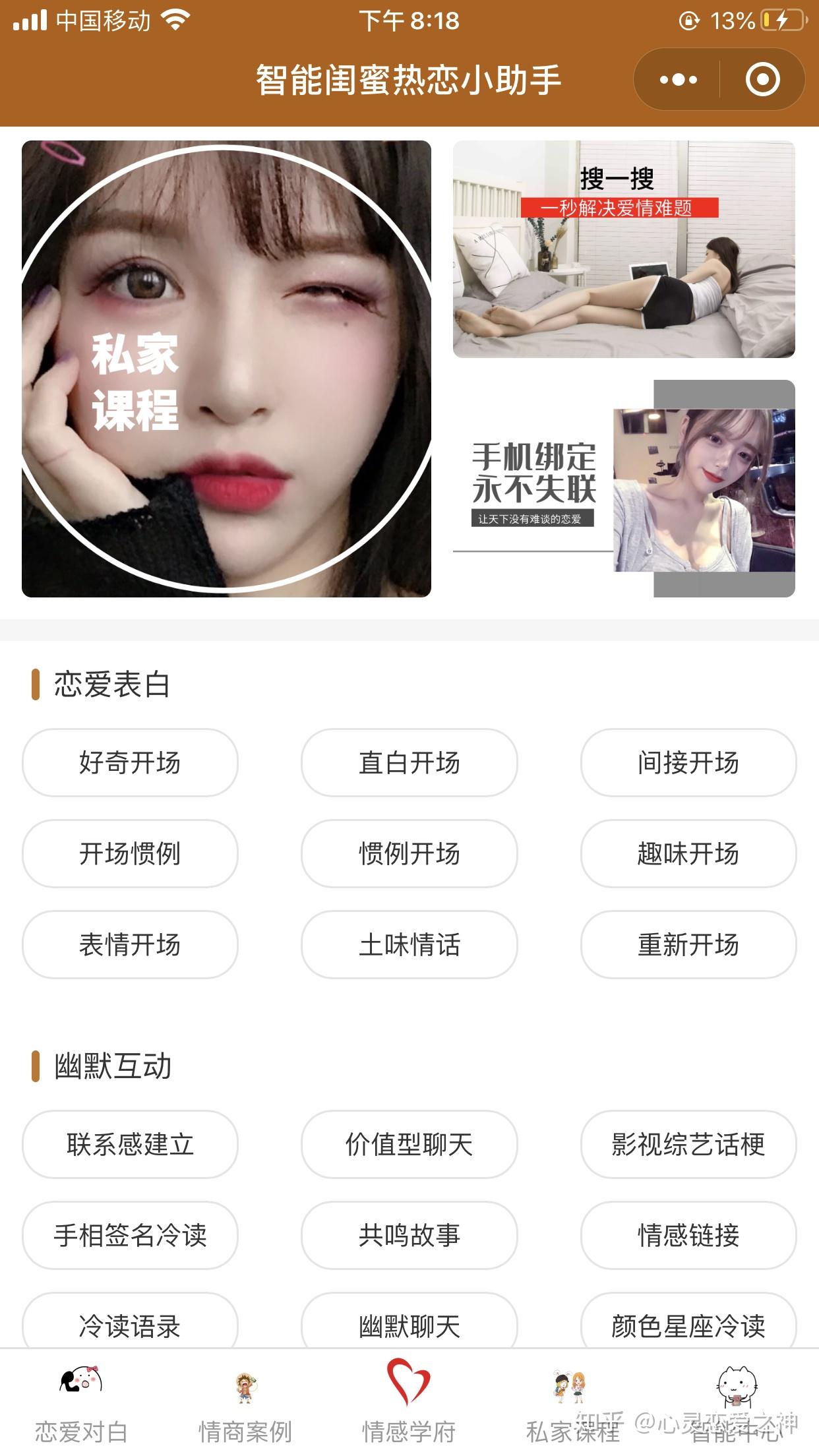Switch to the 恋爱对白 tab
This screenshot has height=1456, width=819.
click(81, 1405)
